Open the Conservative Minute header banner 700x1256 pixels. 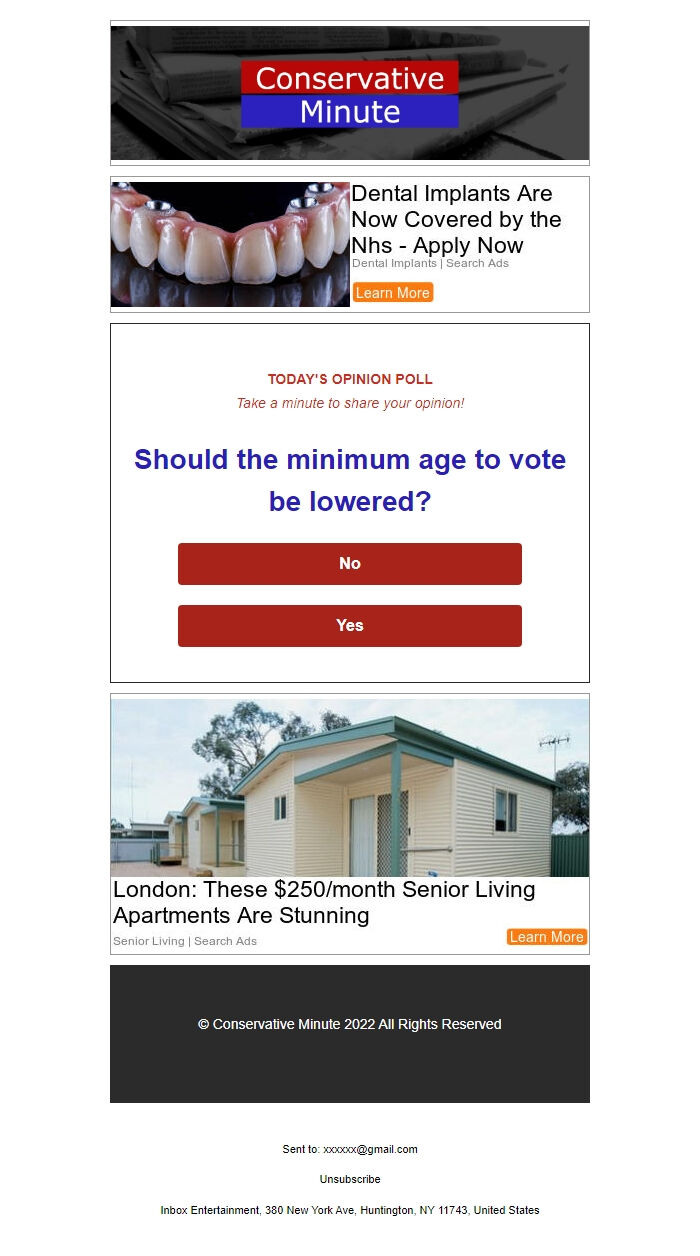(x=349, y=93)
